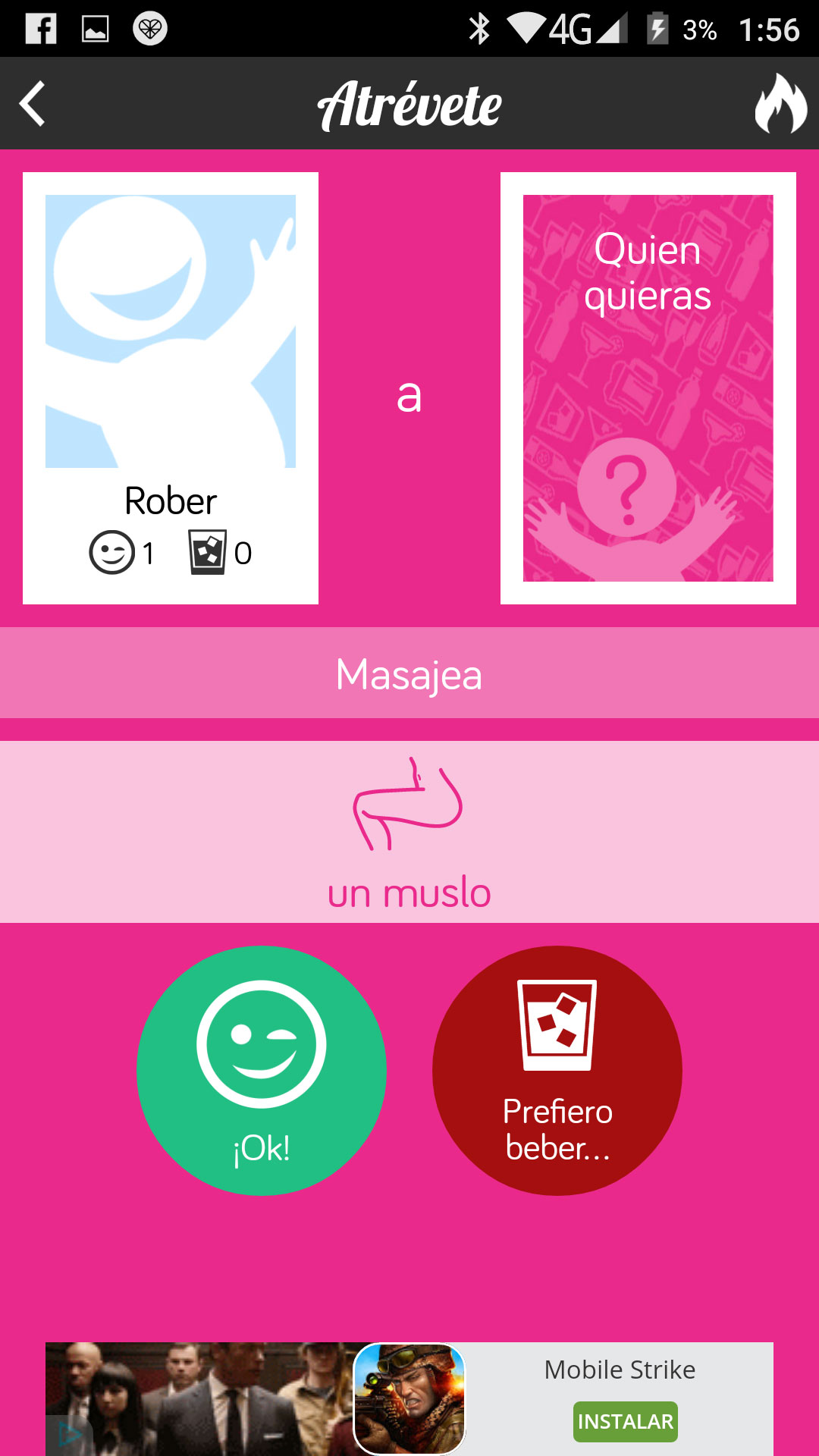Accept the dare with ¡Ok!
The width and height of the screenshot is (819, 1456).
tap(262, 1071)
